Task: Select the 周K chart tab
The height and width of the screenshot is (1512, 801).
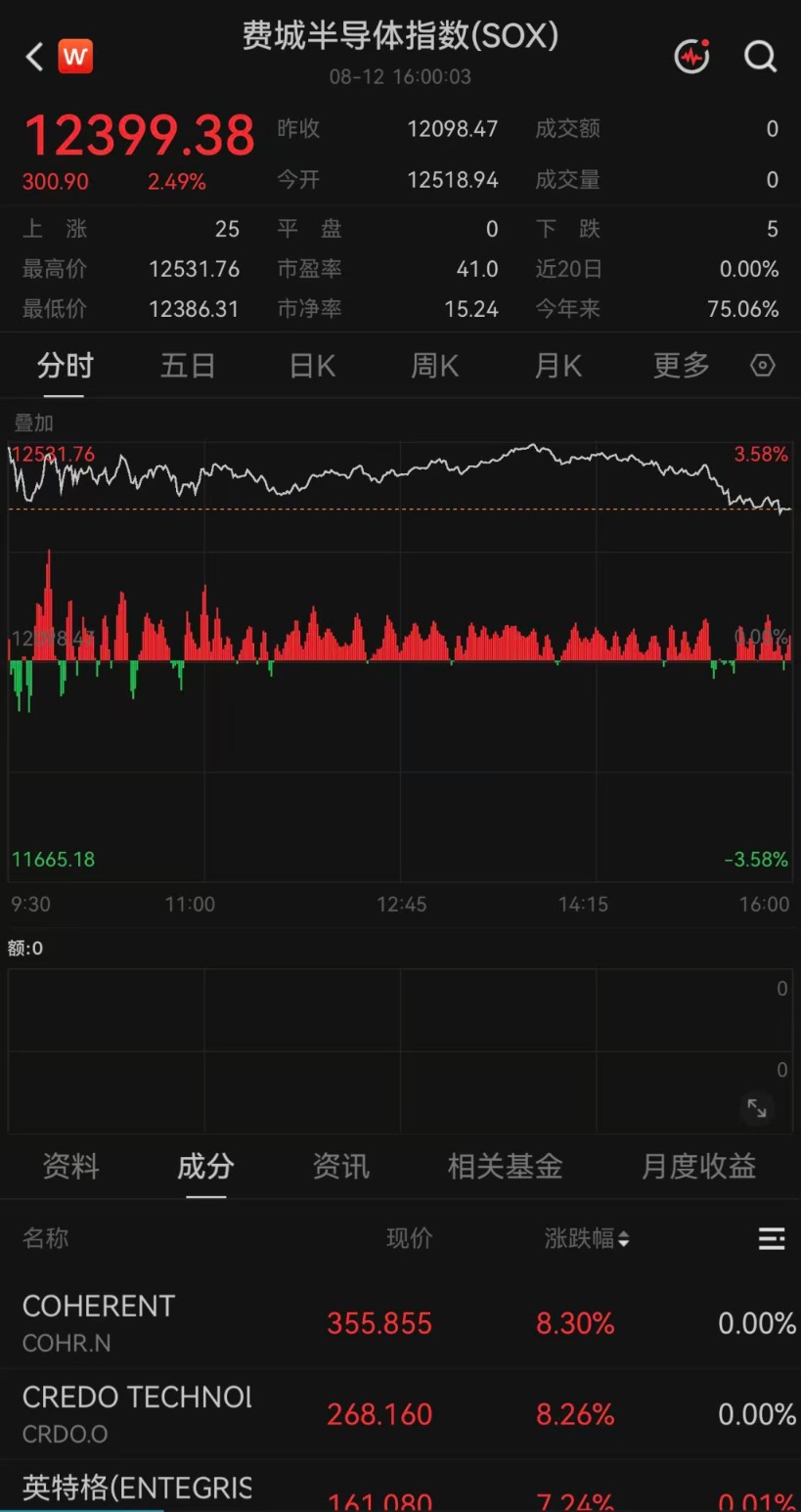Action: click(434, 366)
